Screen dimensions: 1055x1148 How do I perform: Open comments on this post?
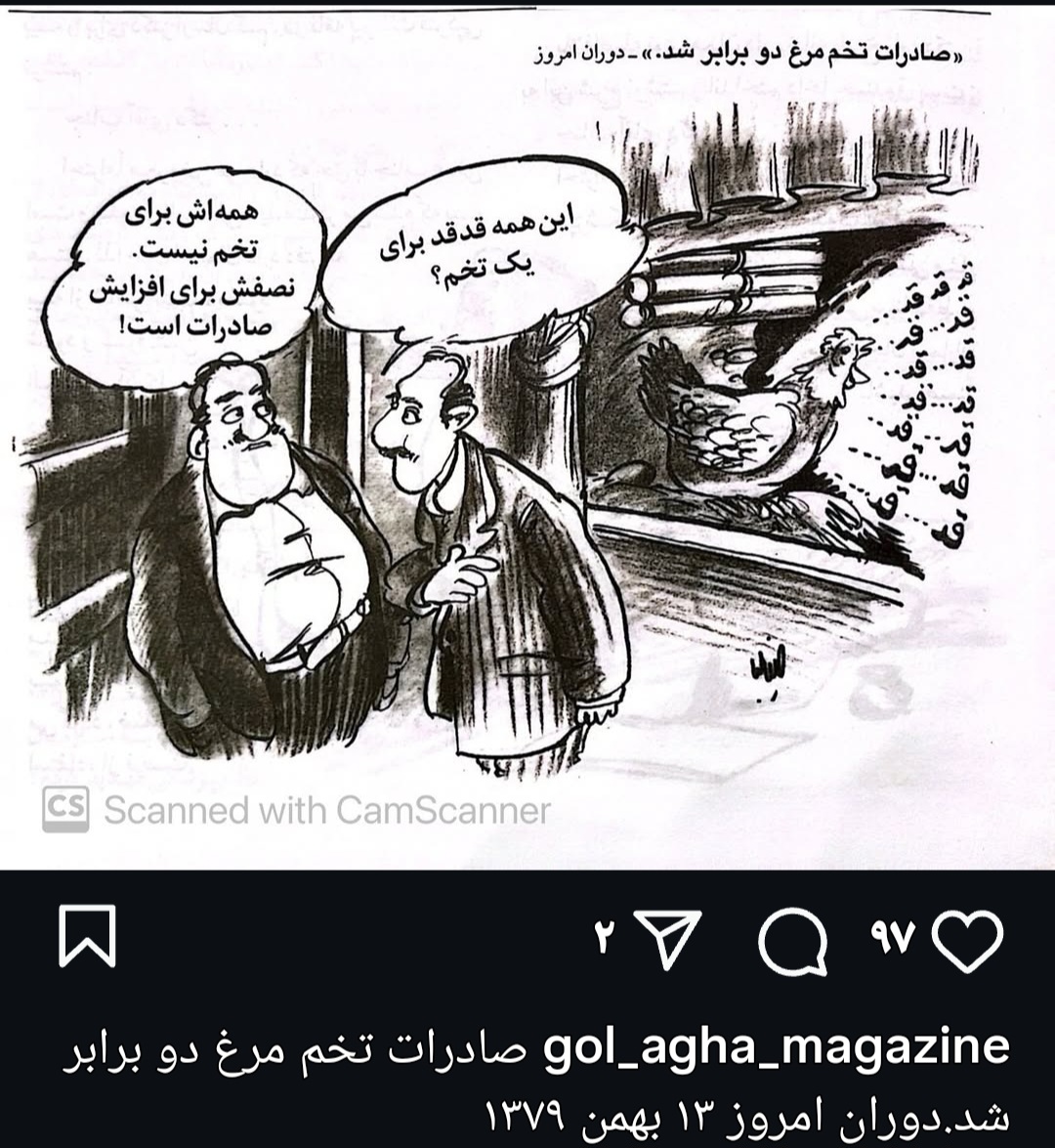pos(792,943)
